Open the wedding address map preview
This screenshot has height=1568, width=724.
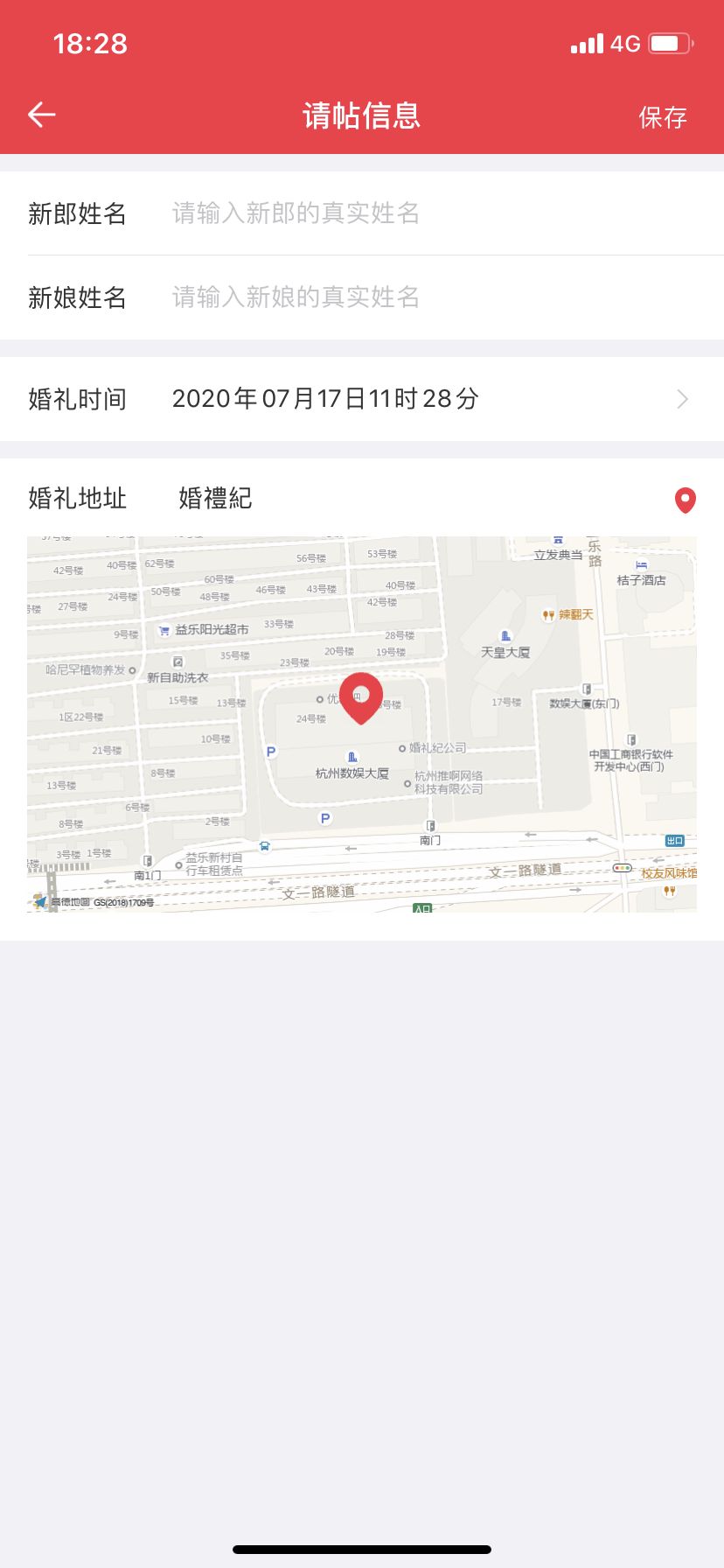pyautogui.click(x=362, y=724)
